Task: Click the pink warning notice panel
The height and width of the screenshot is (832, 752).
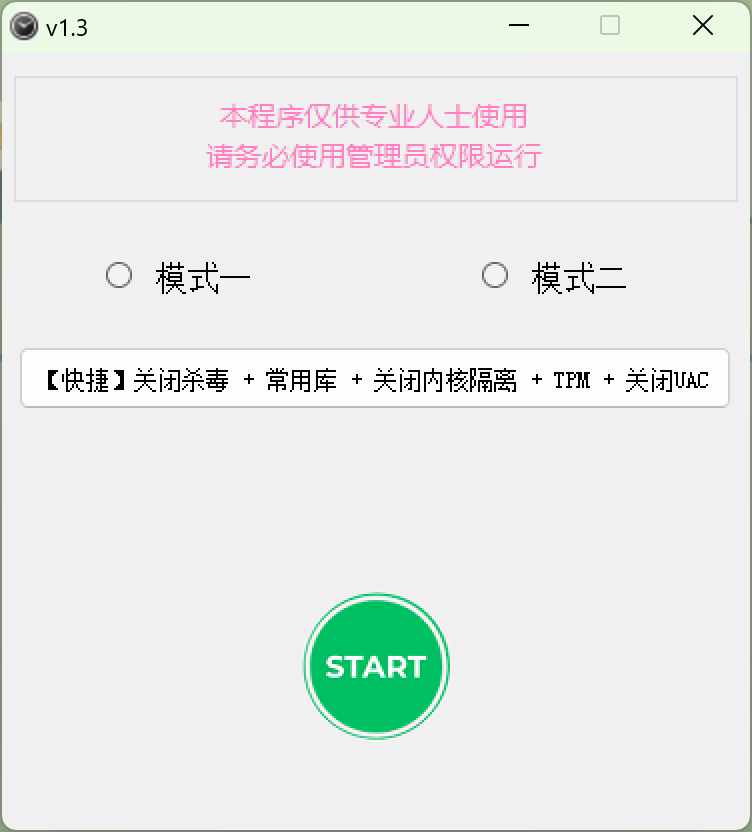Action: click(376, 138)
